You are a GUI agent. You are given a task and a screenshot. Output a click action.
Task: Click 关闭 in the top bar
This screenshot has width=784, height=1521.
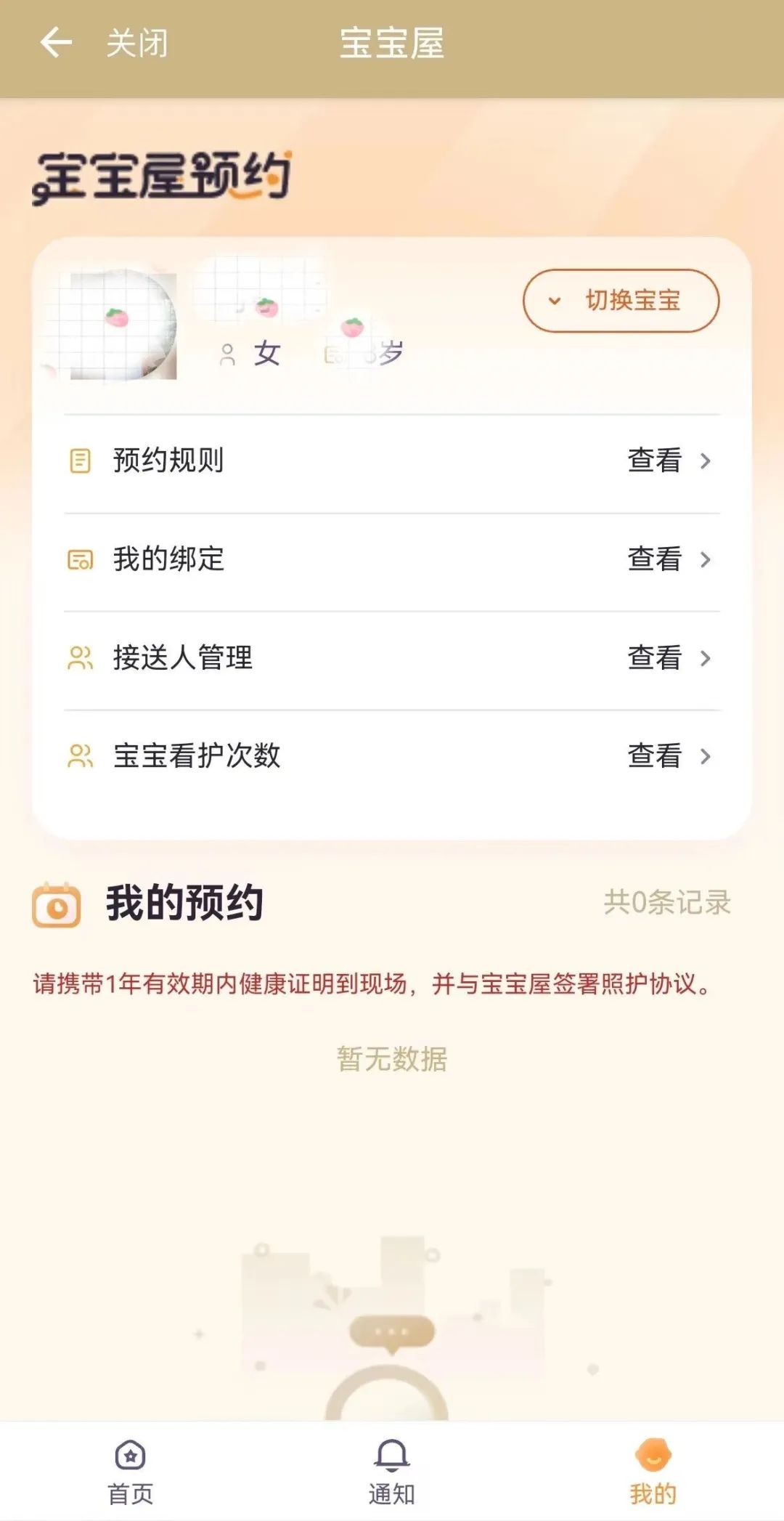pos(135,44)
